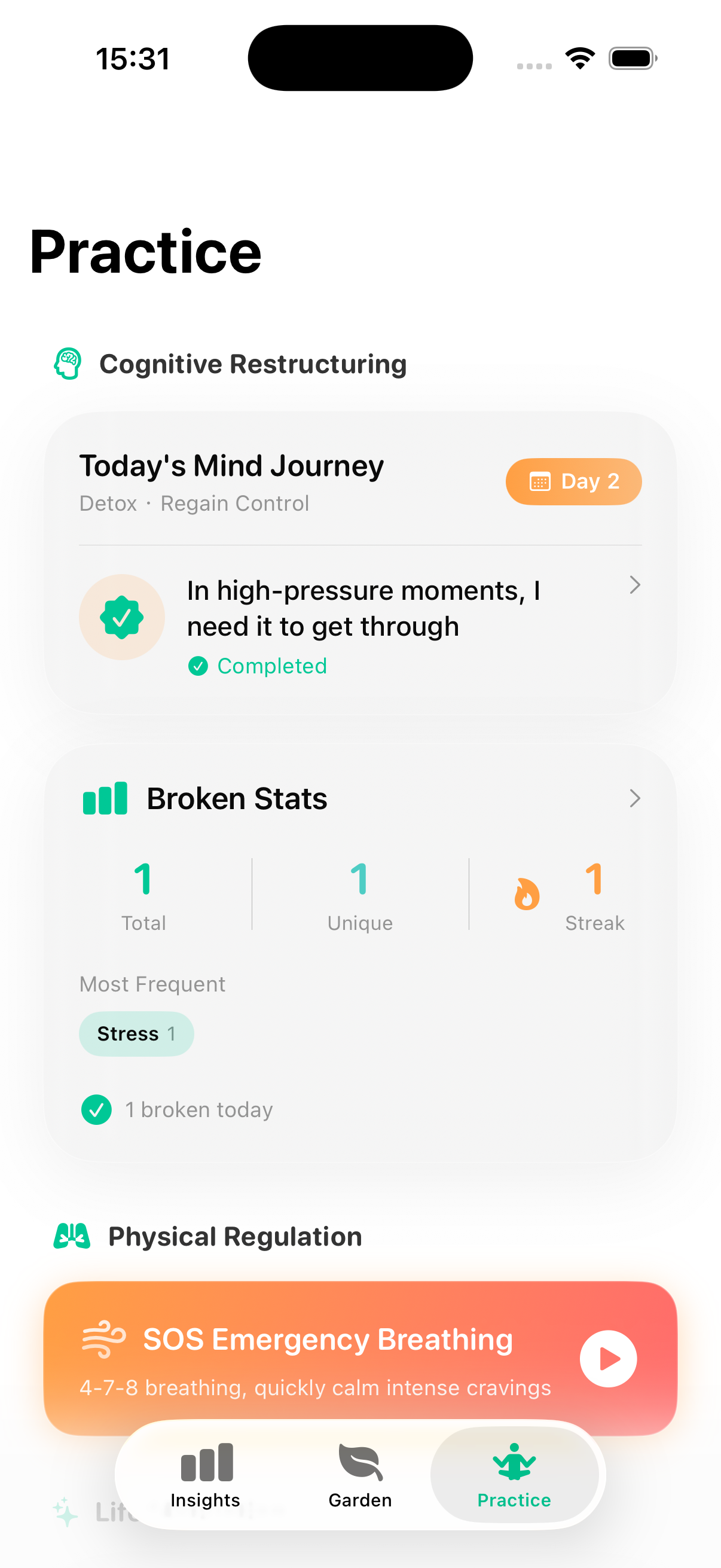Image resolution: width=721 pixels, height=1568 pixels.
Task: Tap the Day 2 badge
Action: tap(573, 481)
